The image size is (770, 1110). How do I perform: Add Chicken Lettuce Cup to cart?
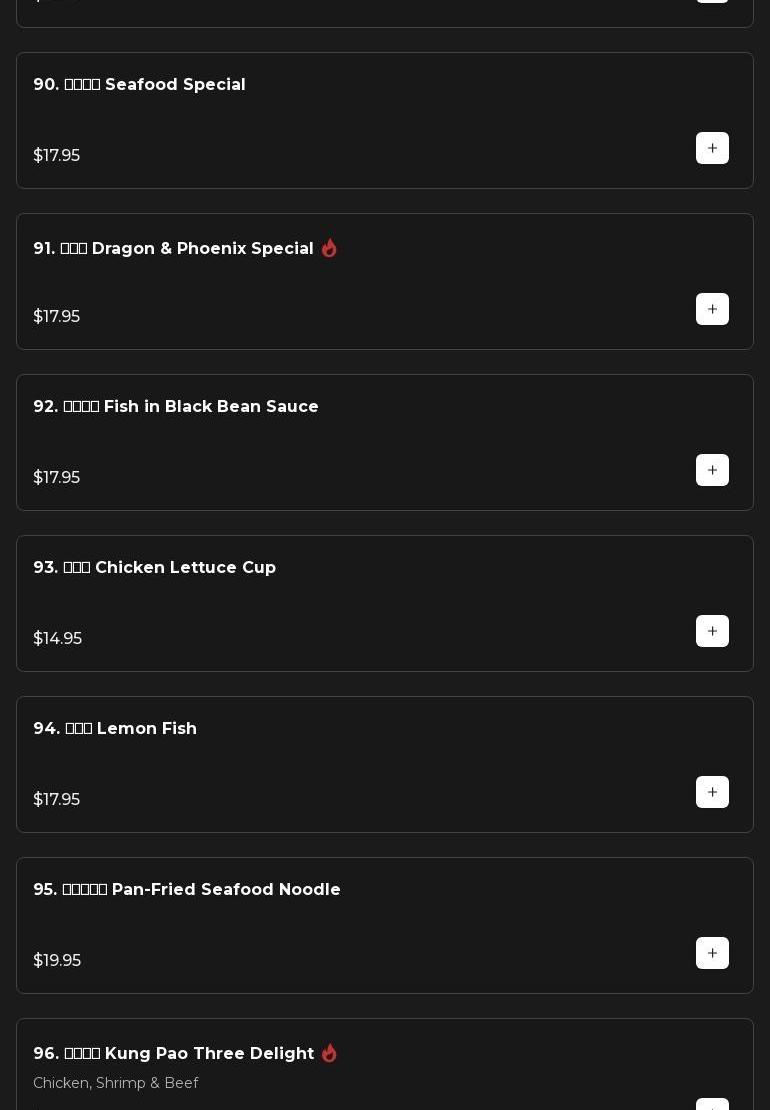pyautogui.click(x=712, y=632)
